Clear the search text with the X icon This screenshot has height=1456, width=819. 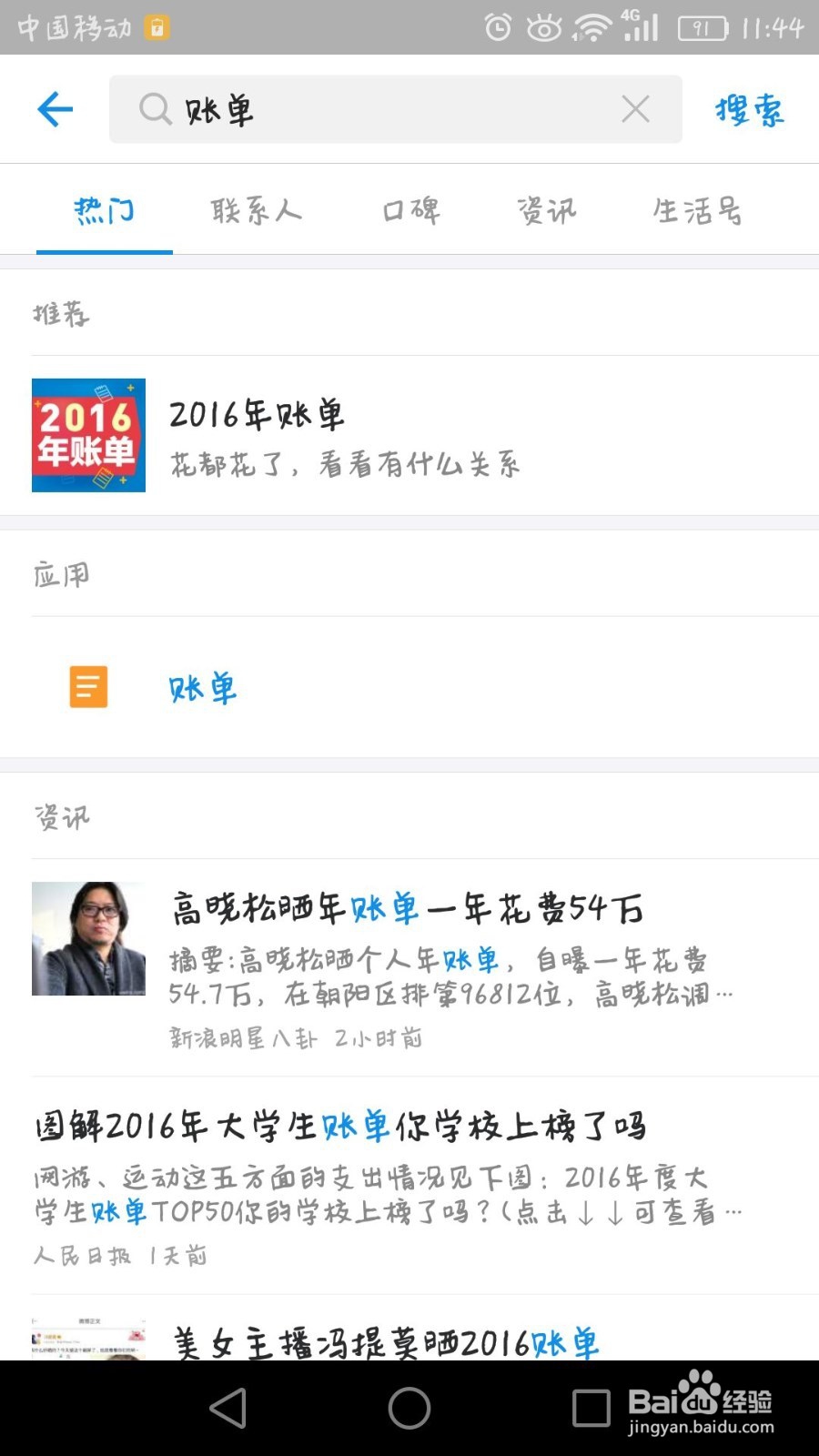[x=635, y=108]
